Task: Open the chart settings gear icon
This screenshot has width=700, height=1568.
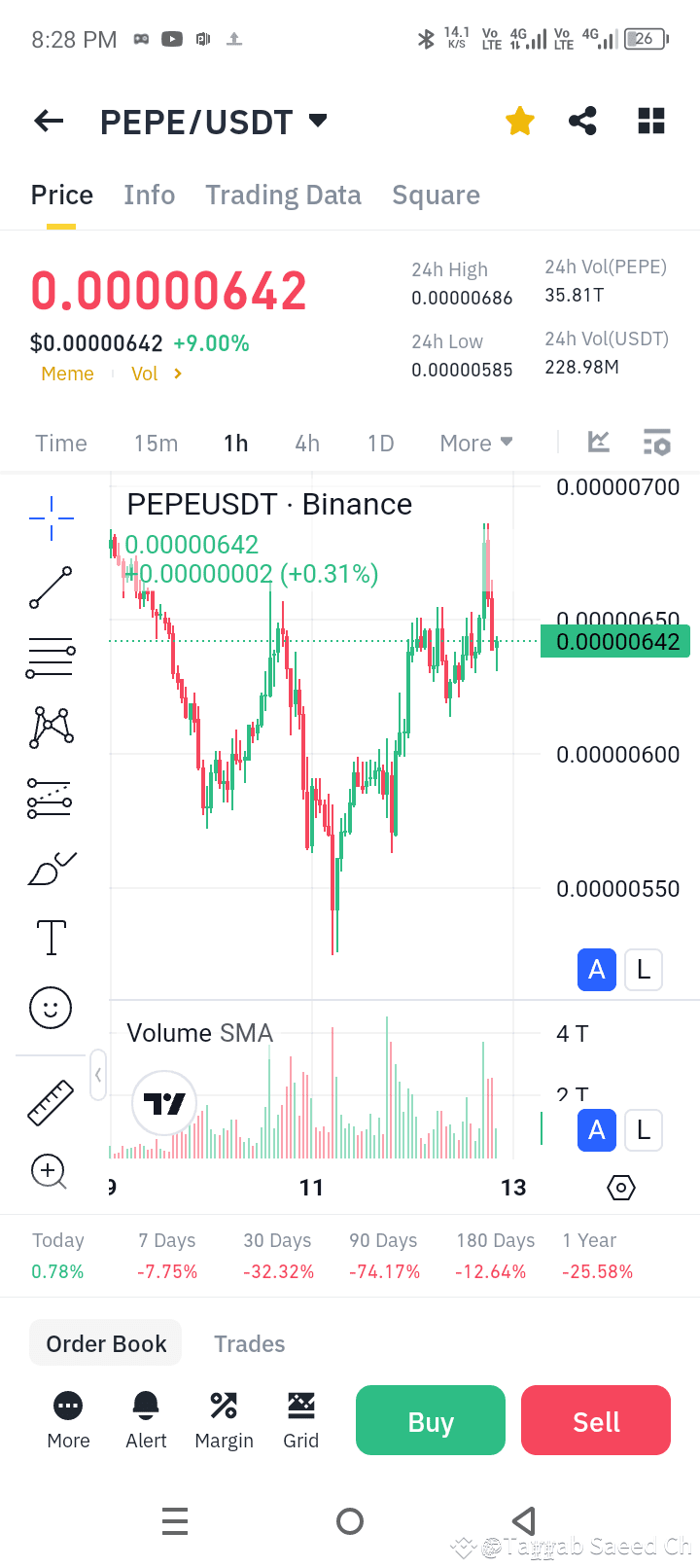Action: (620, 1187)
